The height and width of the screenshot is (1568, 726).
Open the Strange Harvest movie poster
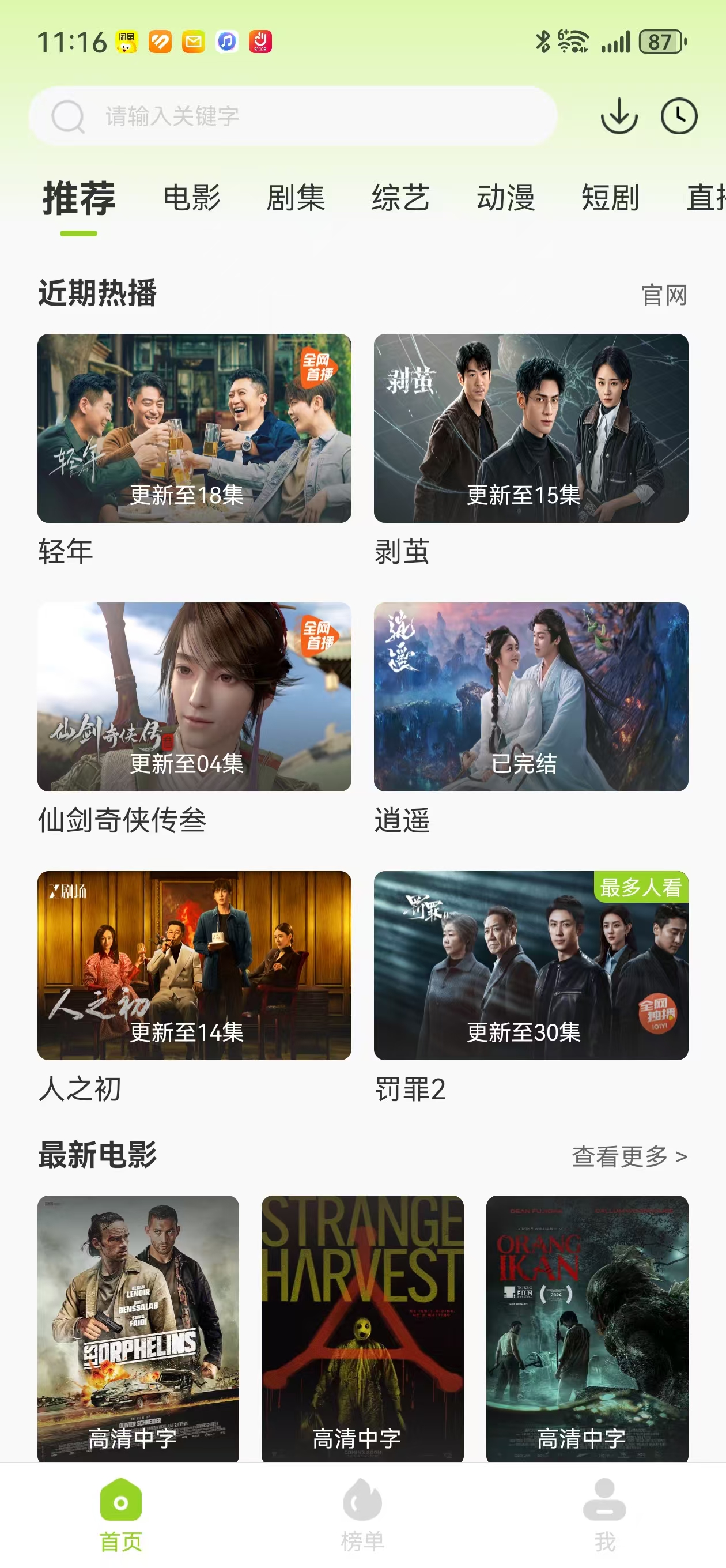pyautogui.click(x=362, y=1327)
